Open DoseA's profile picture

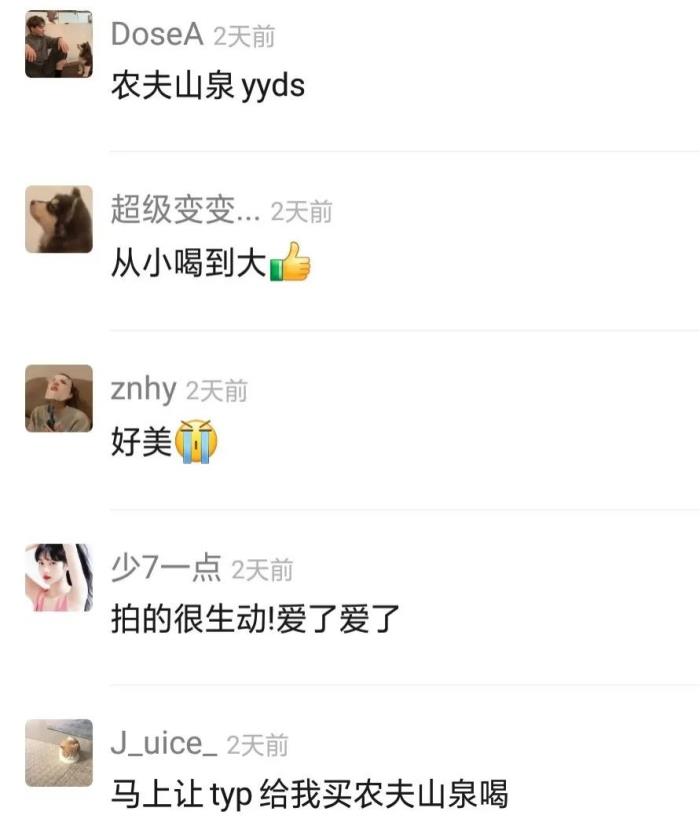[58, 44]
